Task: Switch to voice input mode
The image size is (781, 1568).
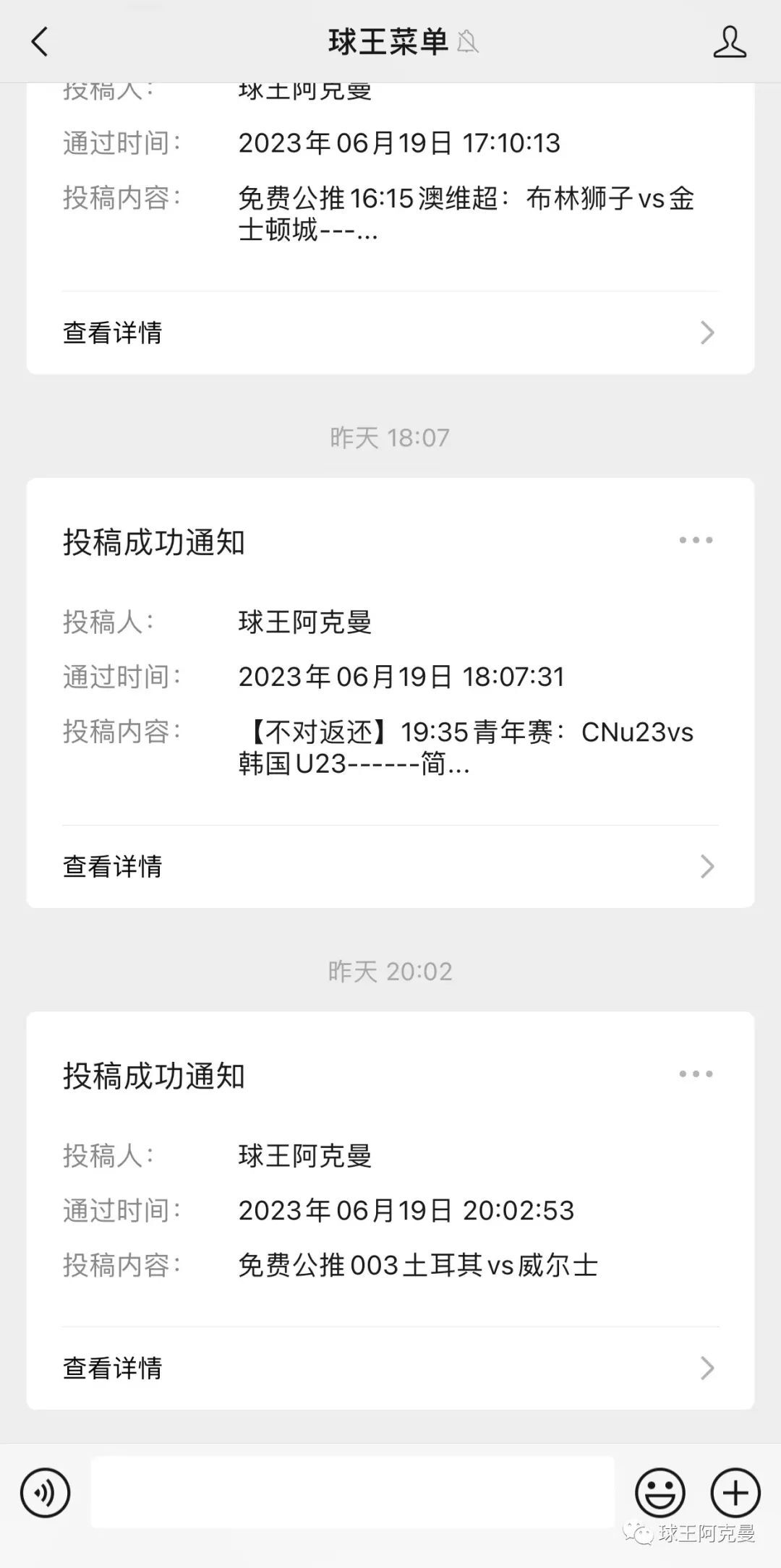Action: point(45,1492)
